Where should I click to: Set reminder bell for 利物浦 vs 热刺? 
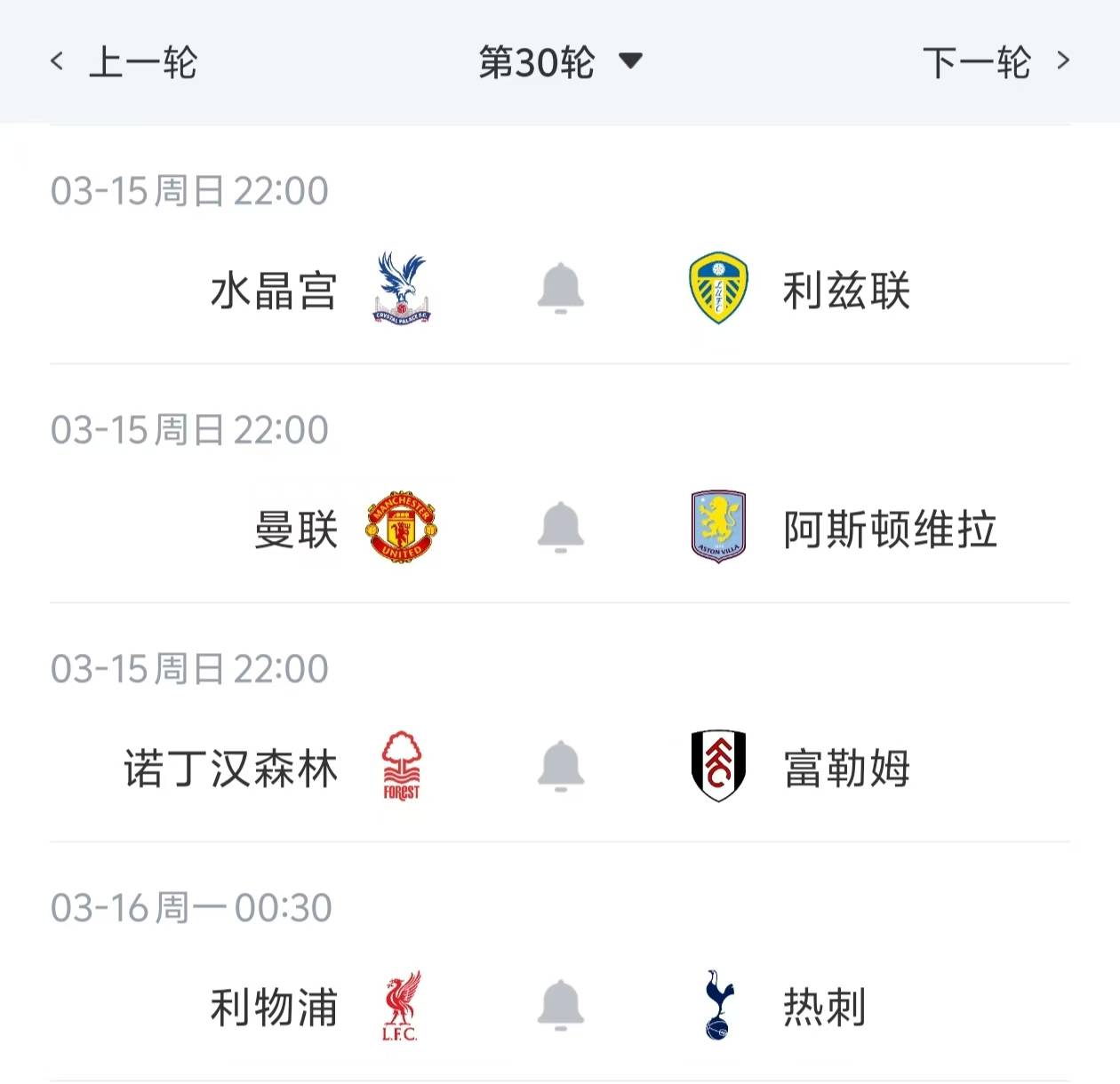click(x=561, y=1006)
